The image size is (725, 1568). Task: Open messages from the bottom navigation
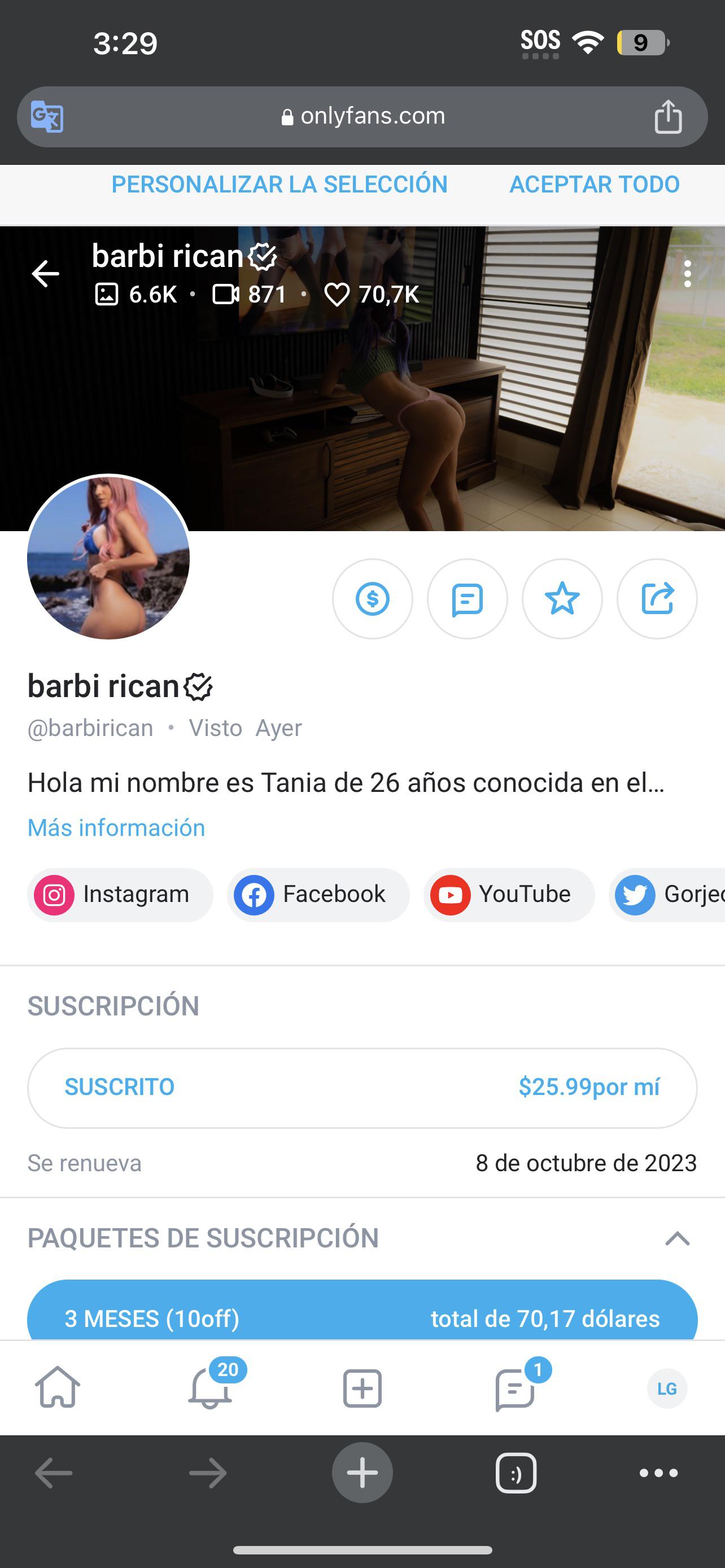514,1389
